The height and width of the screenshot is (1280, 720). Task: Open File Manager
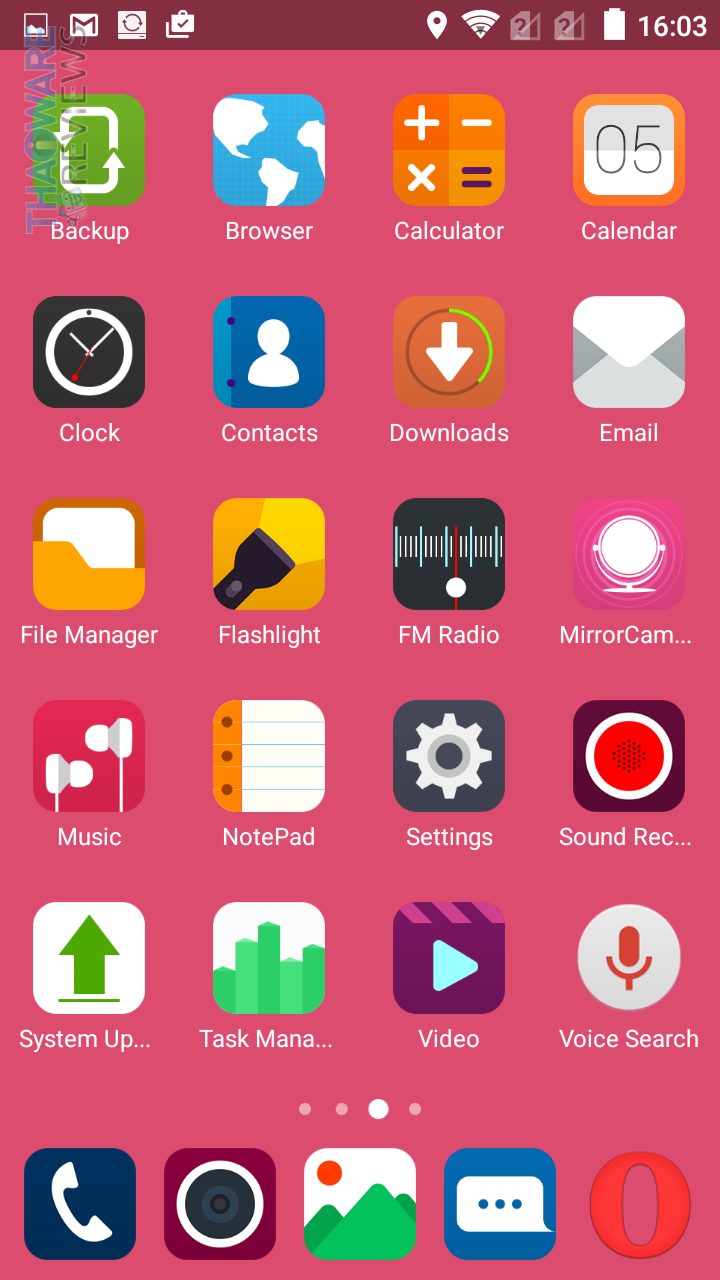89,554
